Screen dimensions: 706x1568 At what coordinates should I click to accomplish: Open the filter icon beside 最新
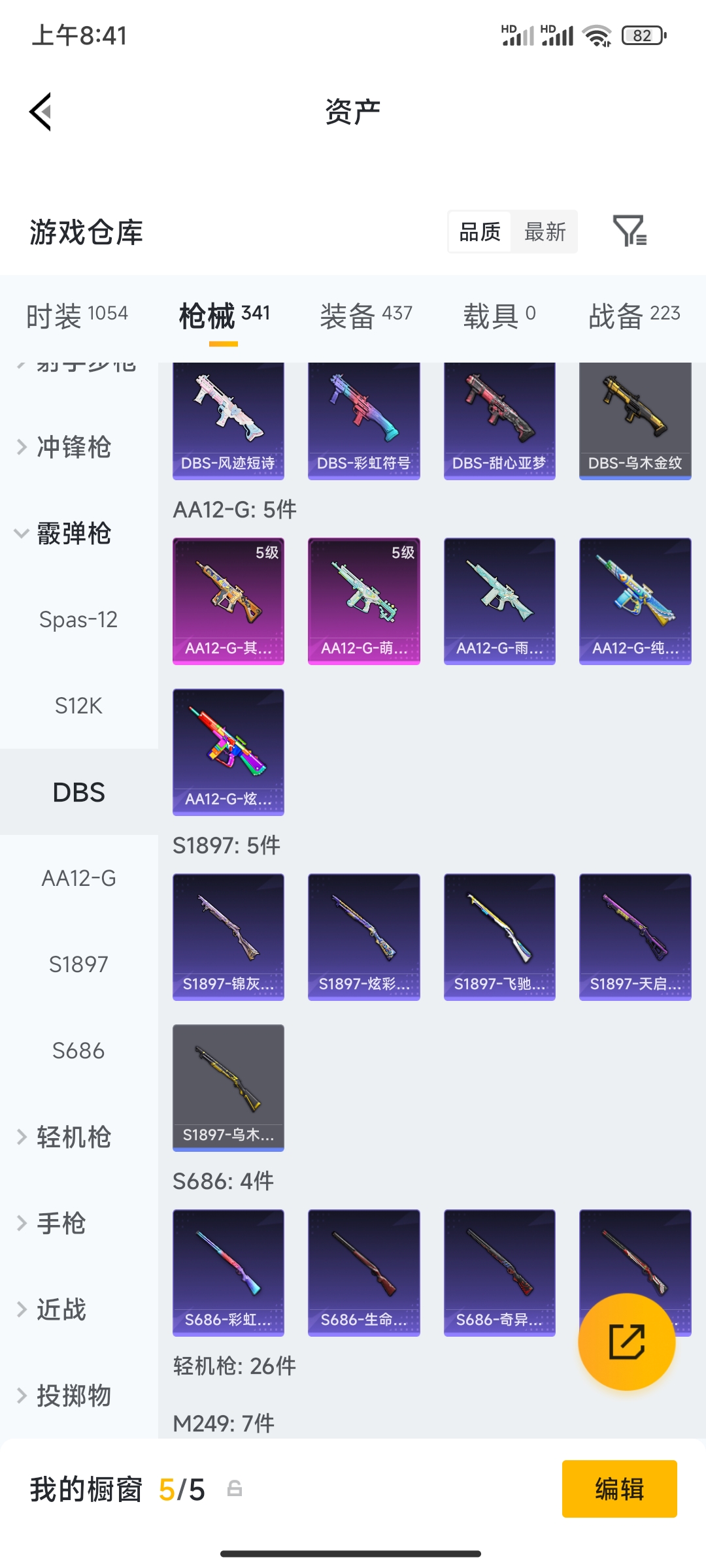pyautogui.click(x=630, y=231)
